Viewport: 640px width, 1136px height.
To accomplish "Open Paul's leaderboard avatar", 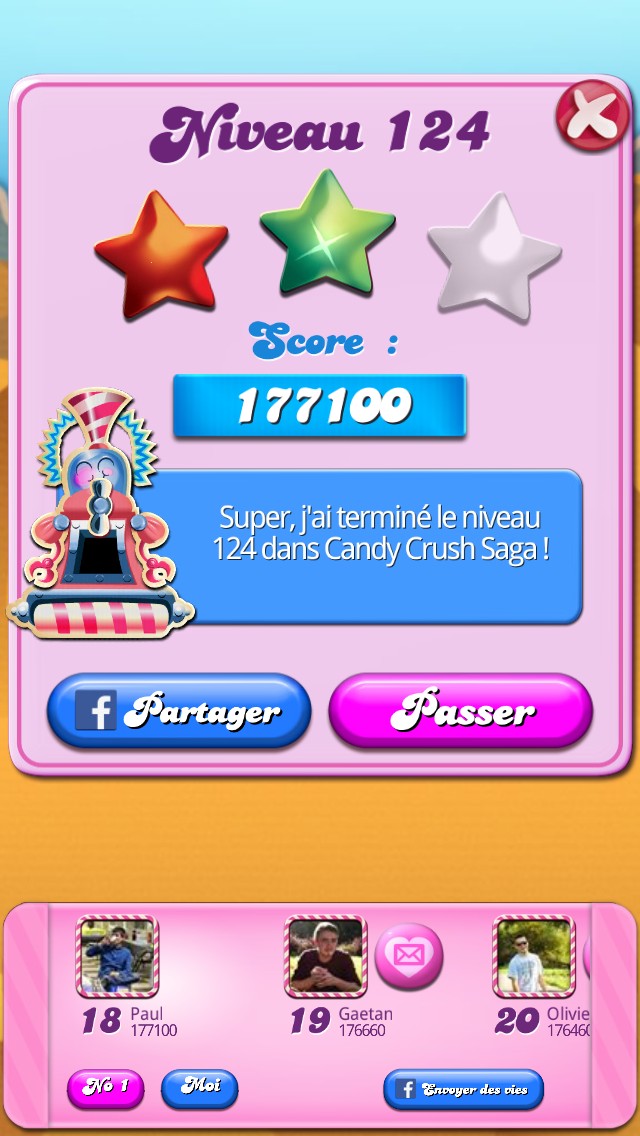I will point(118,956).
